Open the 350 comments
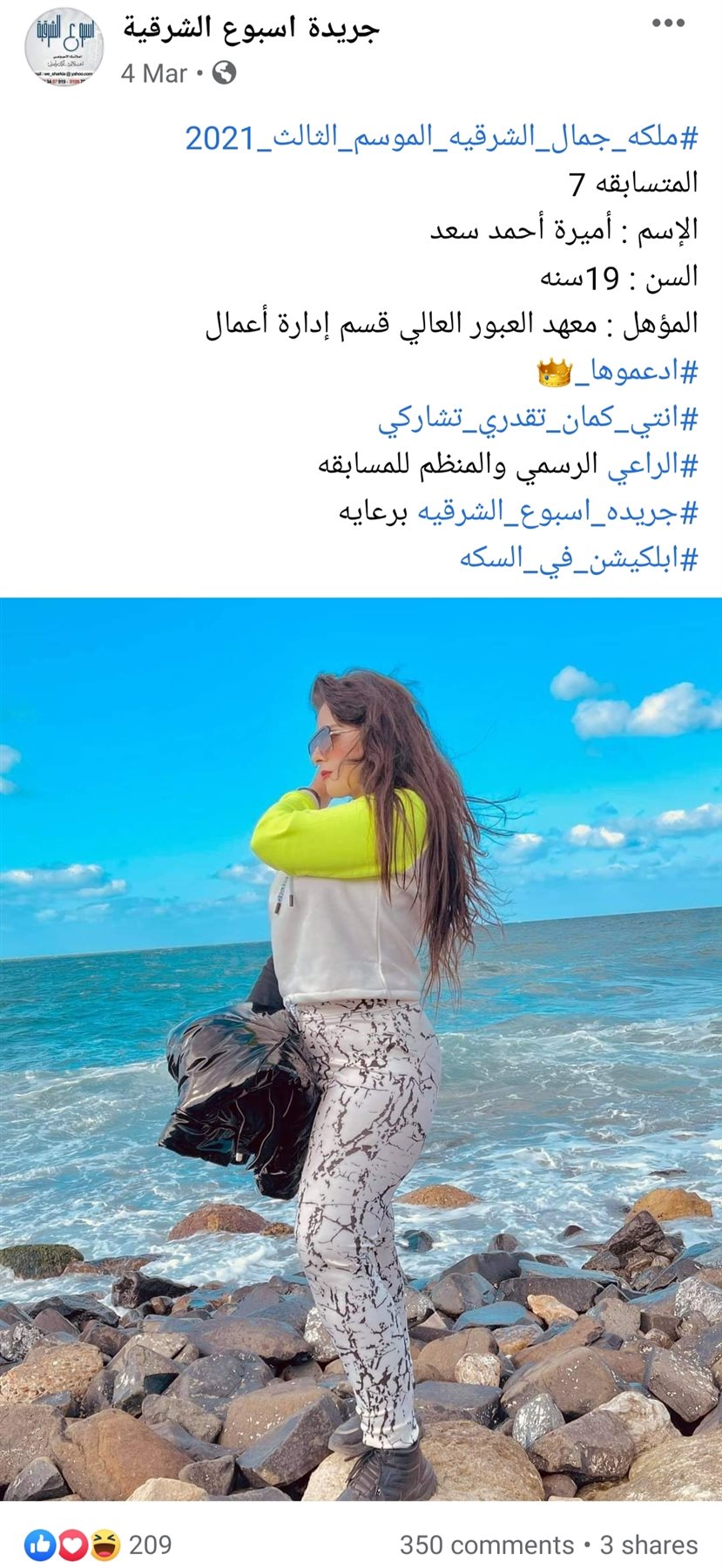 486,1544
